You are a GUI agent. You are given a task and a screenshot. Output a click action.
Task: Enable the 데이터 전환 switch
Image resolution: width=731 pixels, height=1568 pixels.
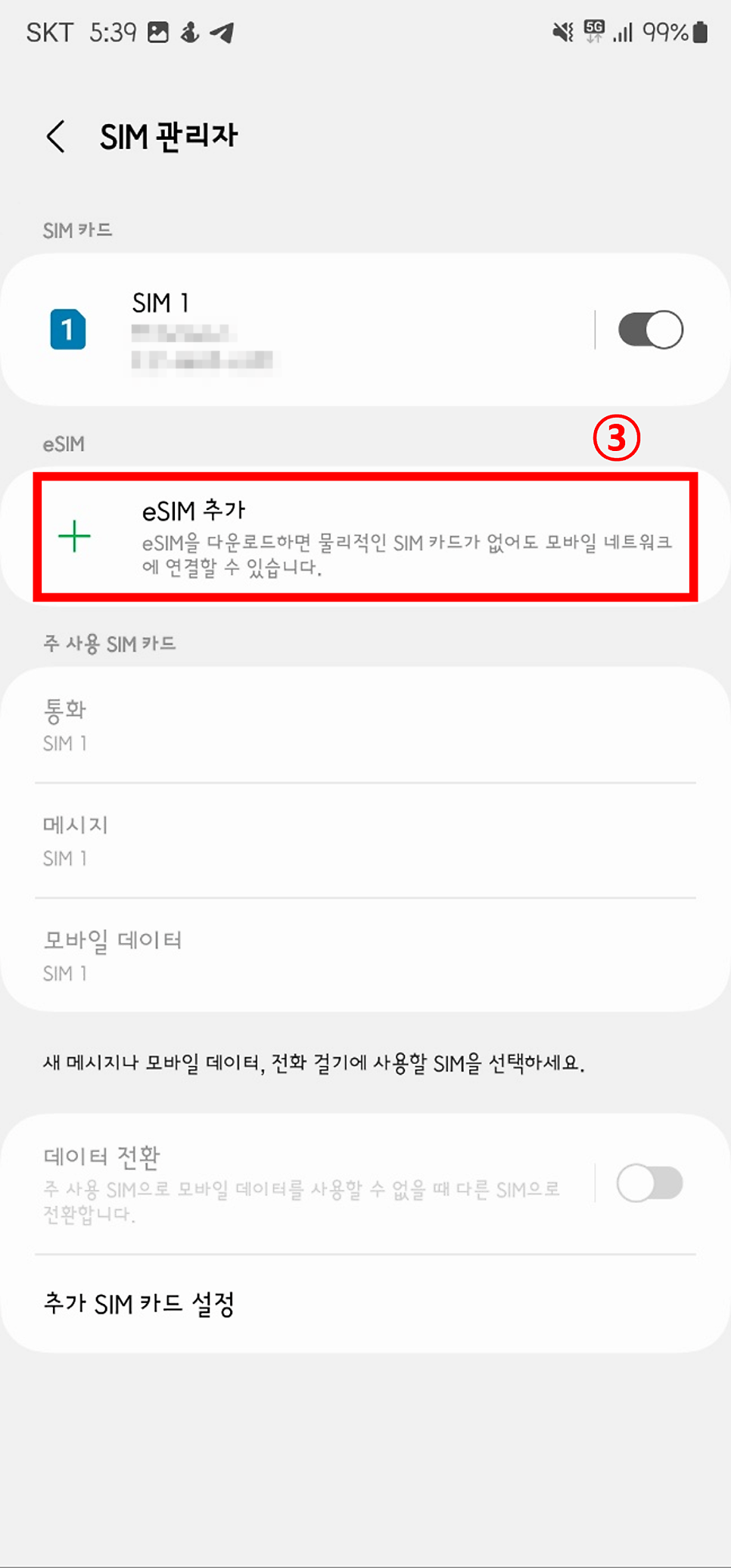click(x=650, y=1184)
